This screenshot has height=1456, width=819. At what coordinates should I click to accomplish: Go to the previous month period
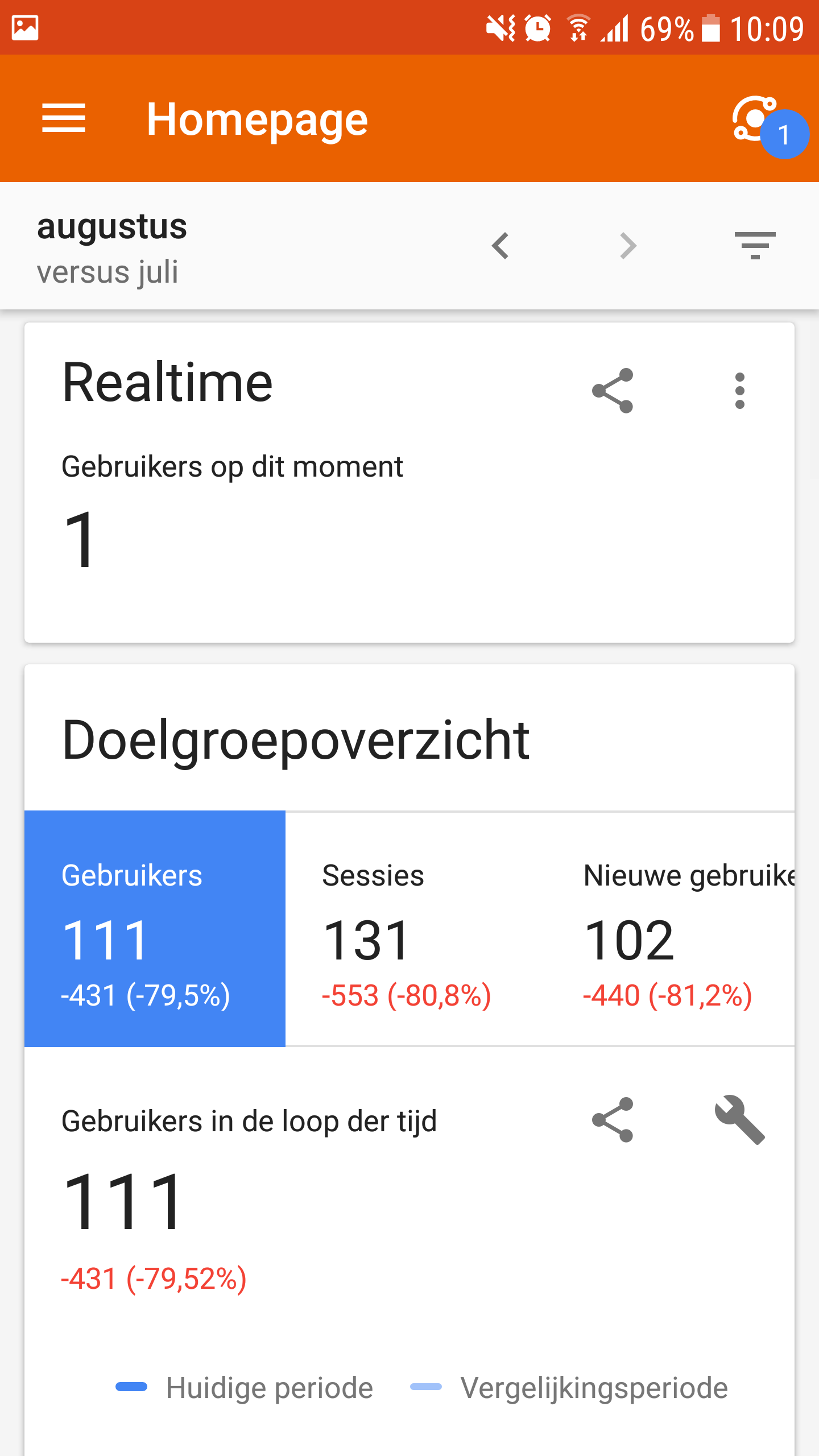[x=500, y=246]
